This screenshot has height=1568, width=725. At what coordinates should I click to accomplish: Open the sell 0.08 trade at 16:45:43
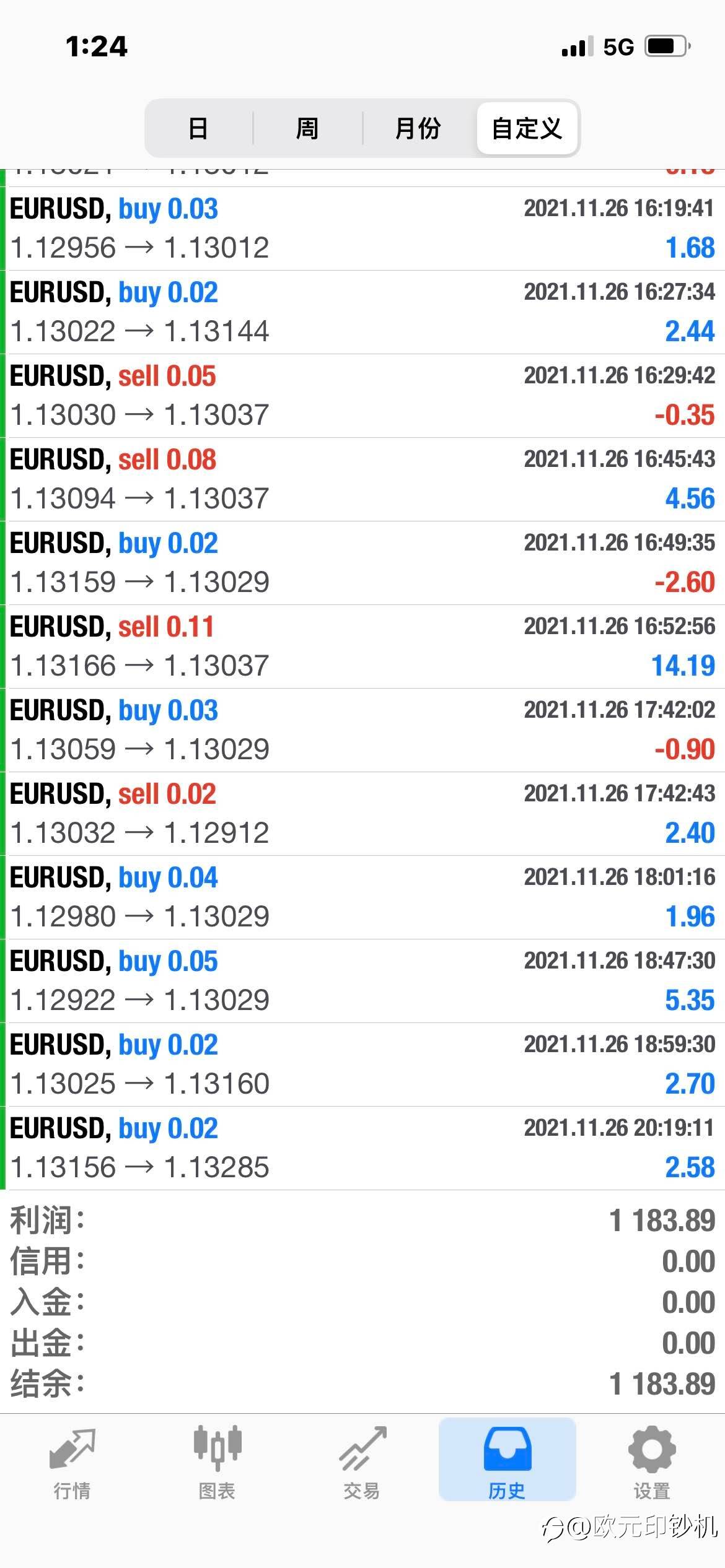pos(364,479)
